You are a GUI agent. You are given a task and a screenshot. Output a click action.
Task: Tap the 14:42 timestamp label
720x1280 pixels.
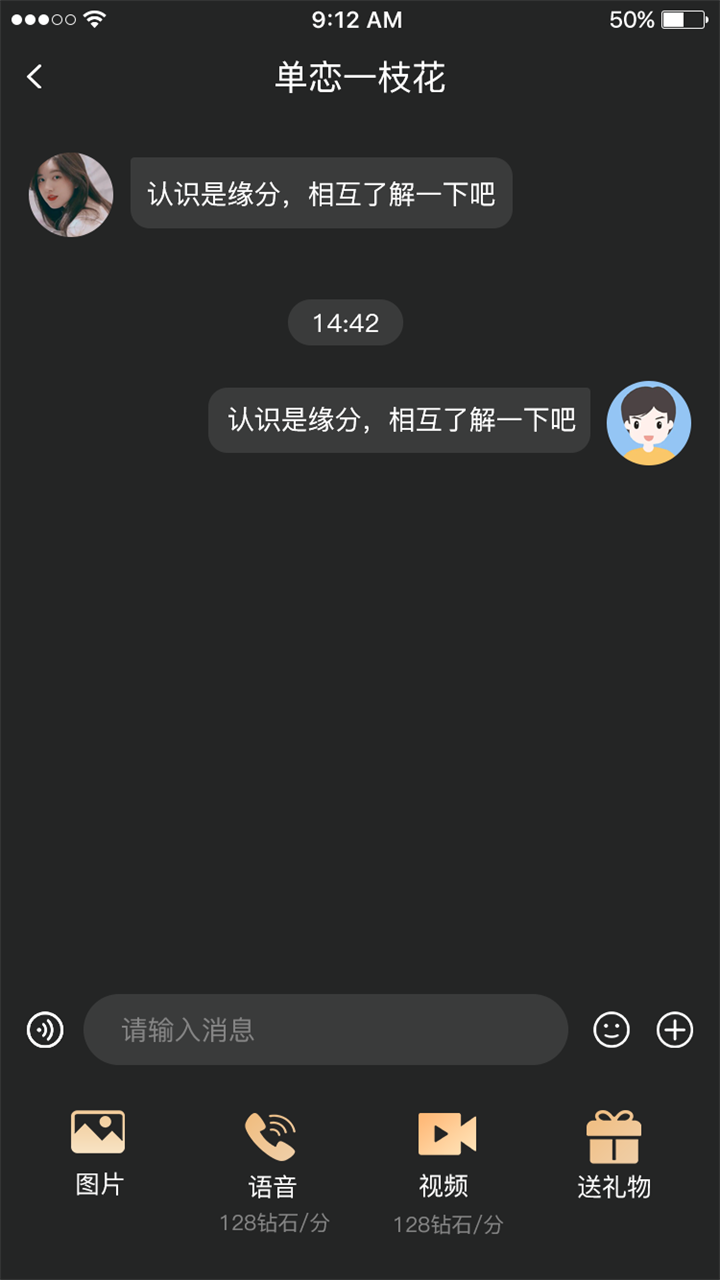(345, 322)
